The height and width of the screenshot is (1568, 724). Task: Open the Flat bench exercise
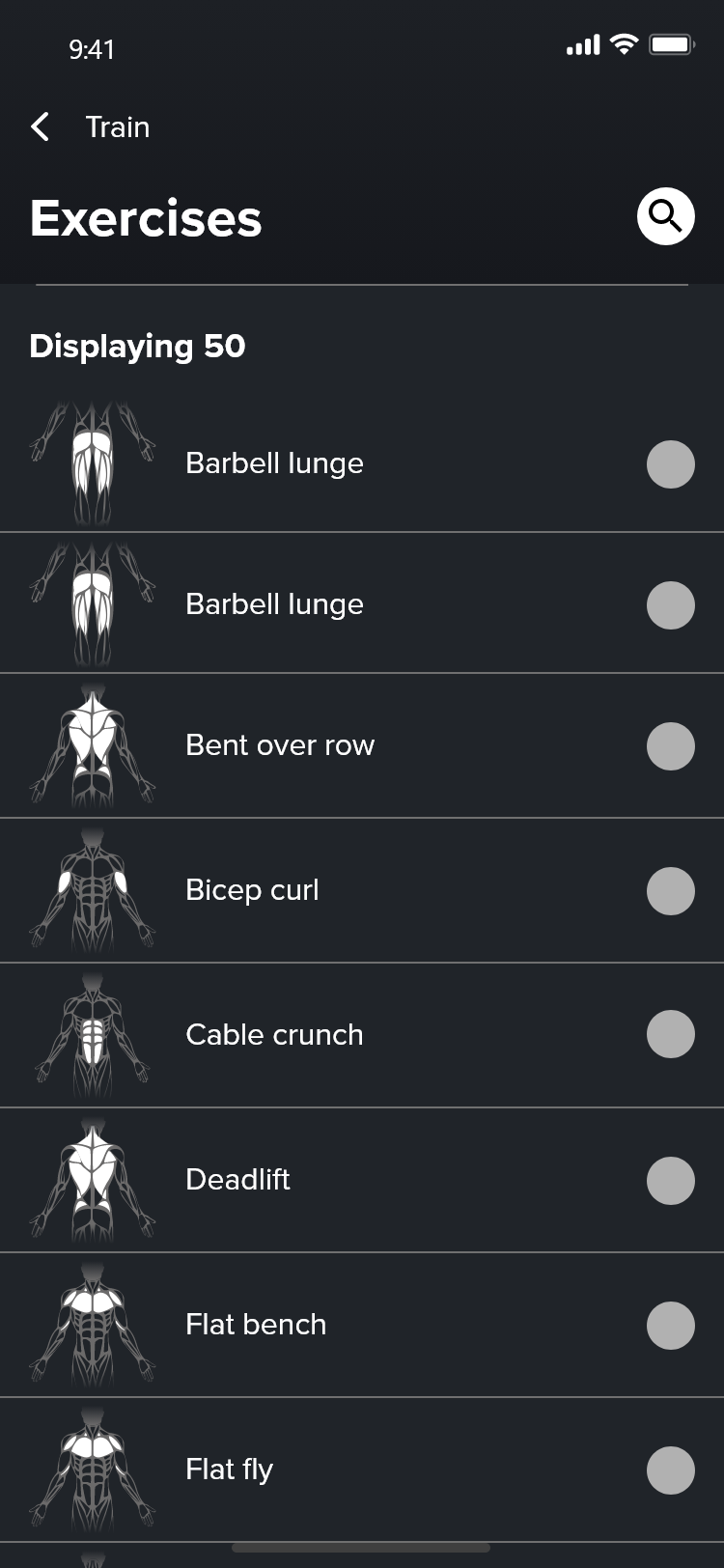point(256,1325)
